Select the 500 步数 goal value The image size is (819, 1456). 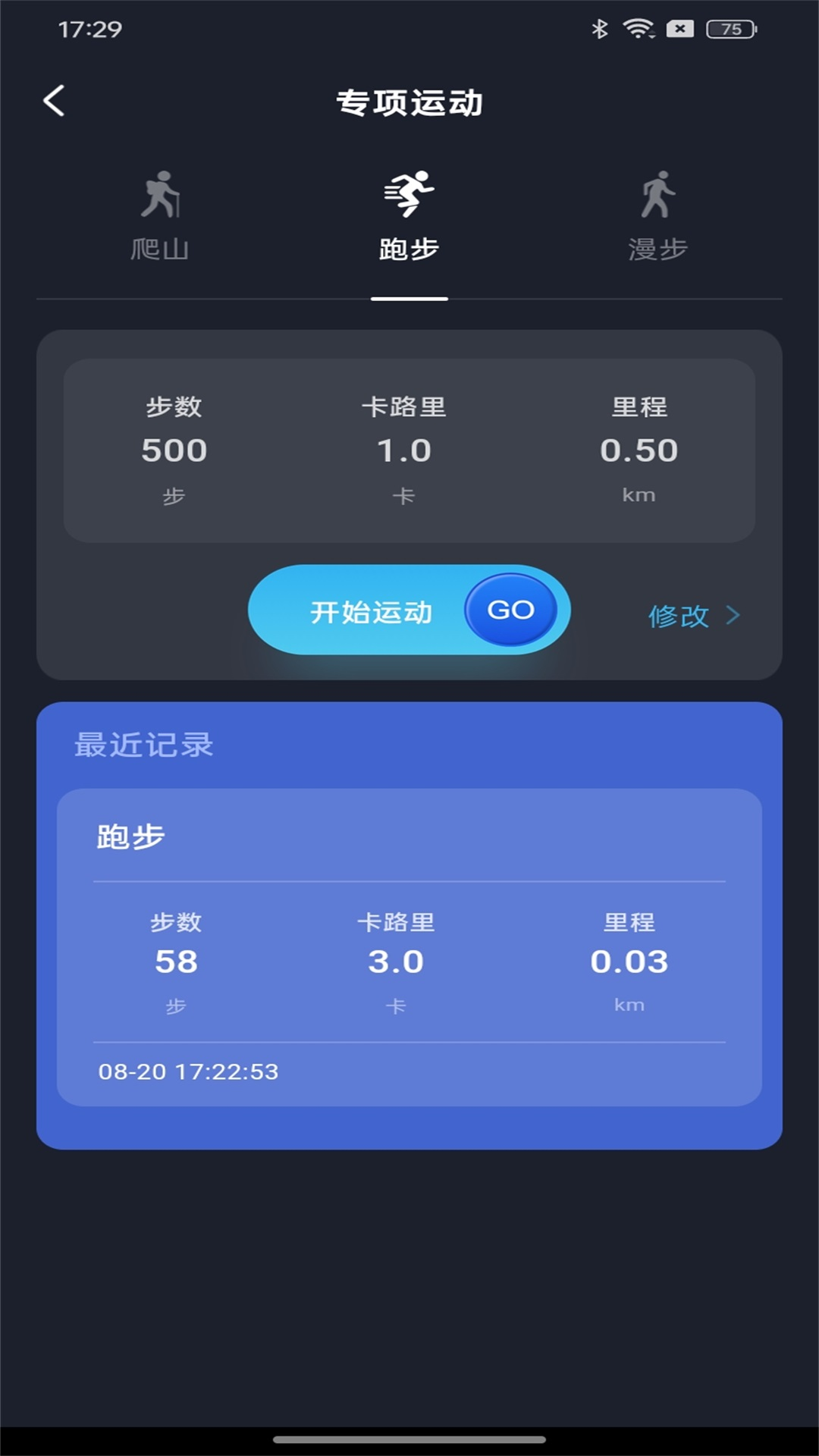coord(174,449)
